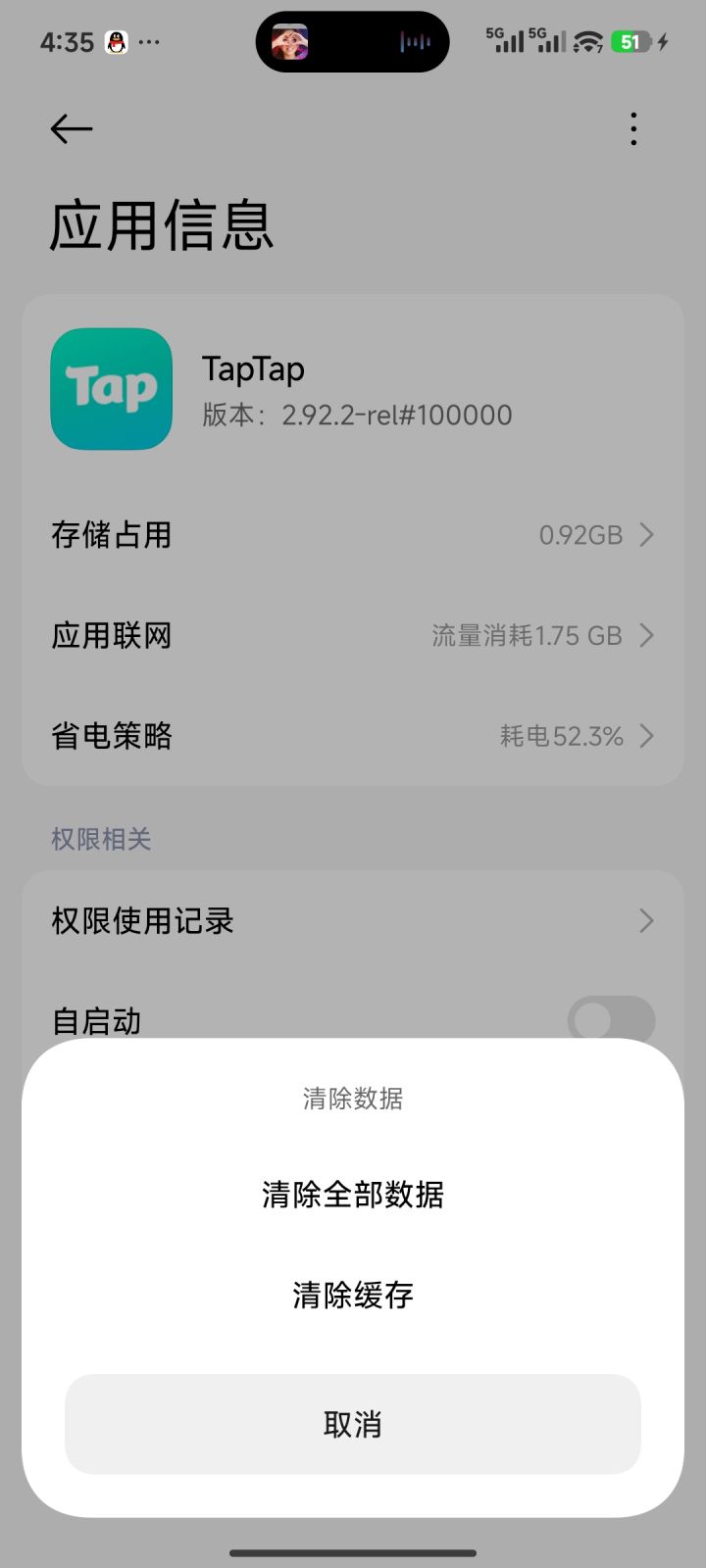Expand 存储占用 storage usage details
706x1568 pixels.
pyautogui.click(x=353, y=535)
